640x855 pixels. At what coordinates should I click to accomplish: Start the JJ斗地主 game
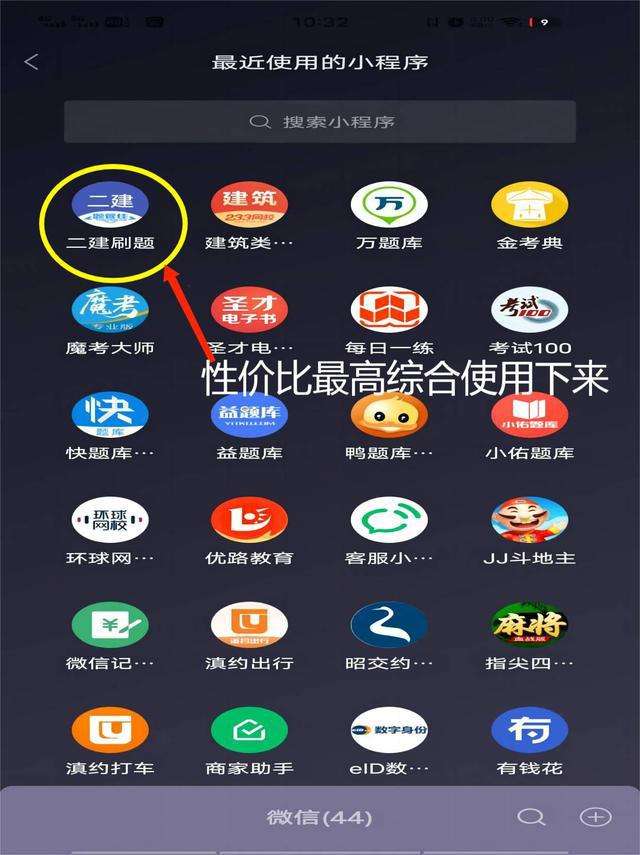pyautogui.click(x=529, y=520)
